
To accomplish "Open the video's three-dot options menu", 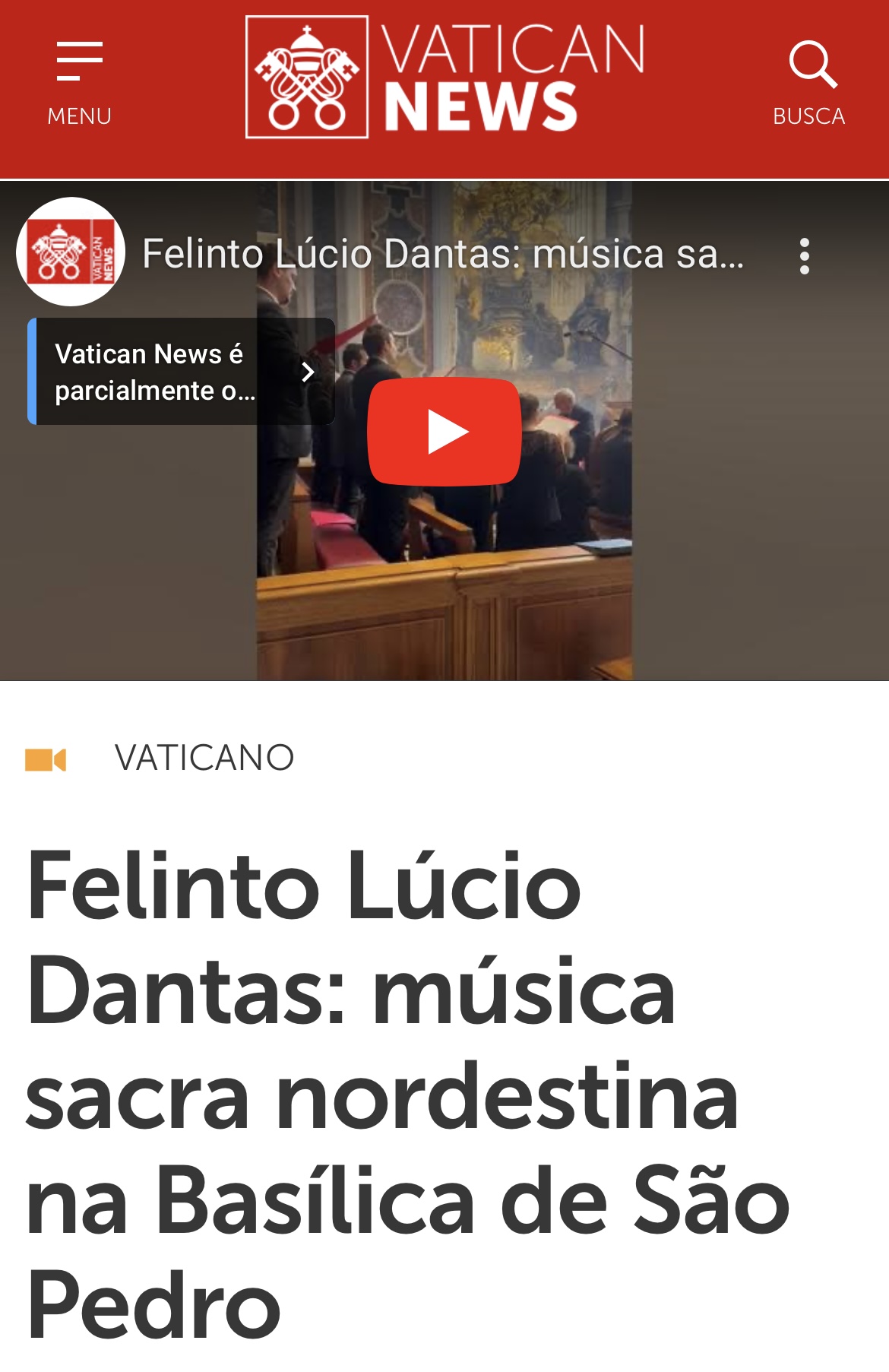I will click(x=804, y=256).
